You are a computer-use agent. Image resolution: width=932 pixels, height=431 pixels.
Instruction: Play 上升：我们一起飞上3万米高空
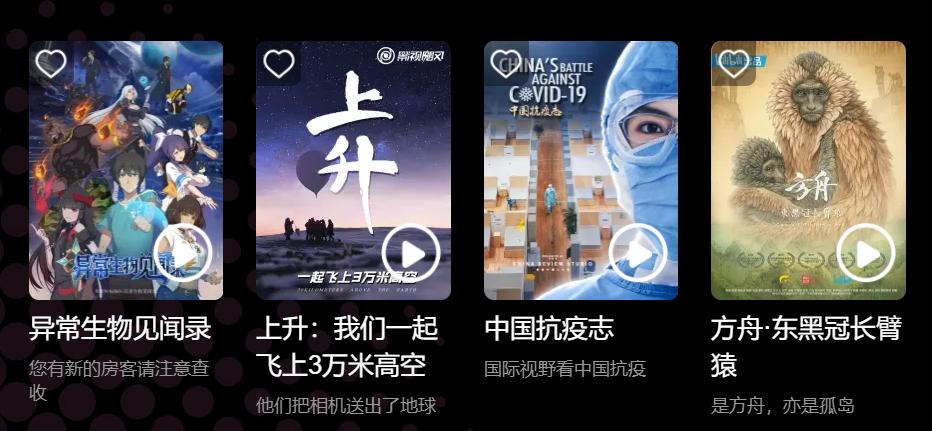click(411, 253)
